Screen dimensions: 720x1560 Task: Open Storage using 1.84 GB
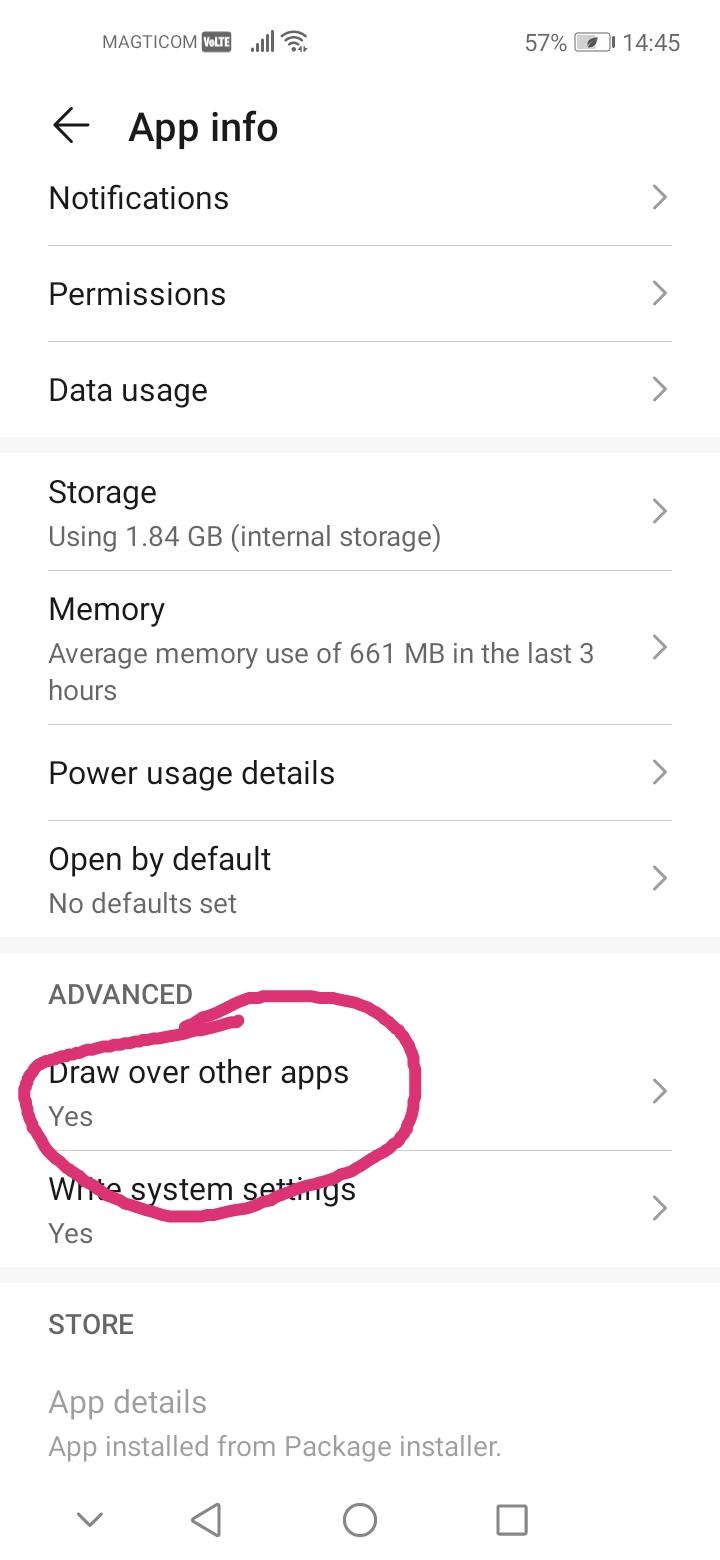[x=360, y=512]
